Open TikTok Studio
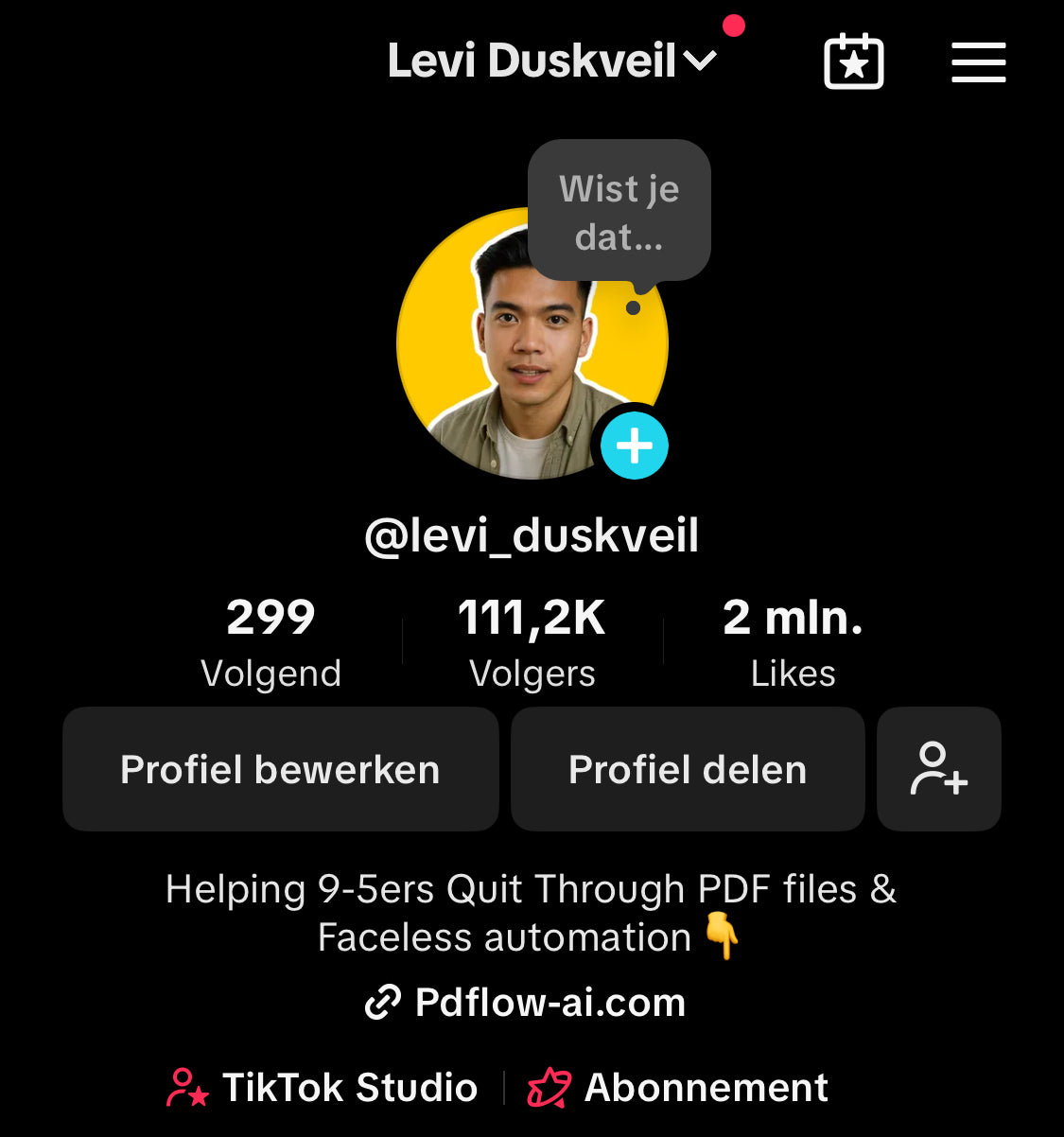This screenshot has height=1137, width=1064. tap(323, 1087)
